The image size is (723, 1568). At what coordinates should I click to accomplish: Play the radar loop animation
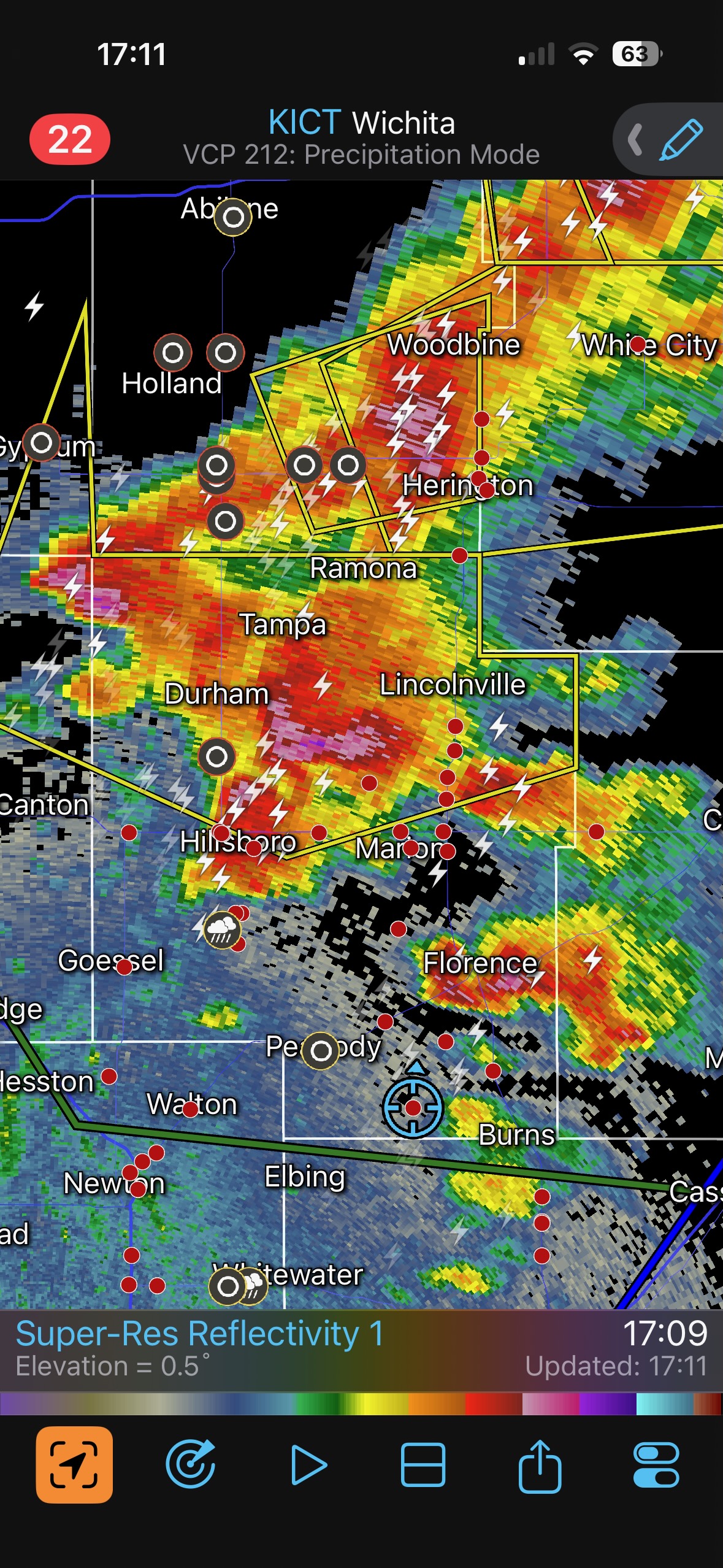pyautogui.click(x=308, y=1465)
